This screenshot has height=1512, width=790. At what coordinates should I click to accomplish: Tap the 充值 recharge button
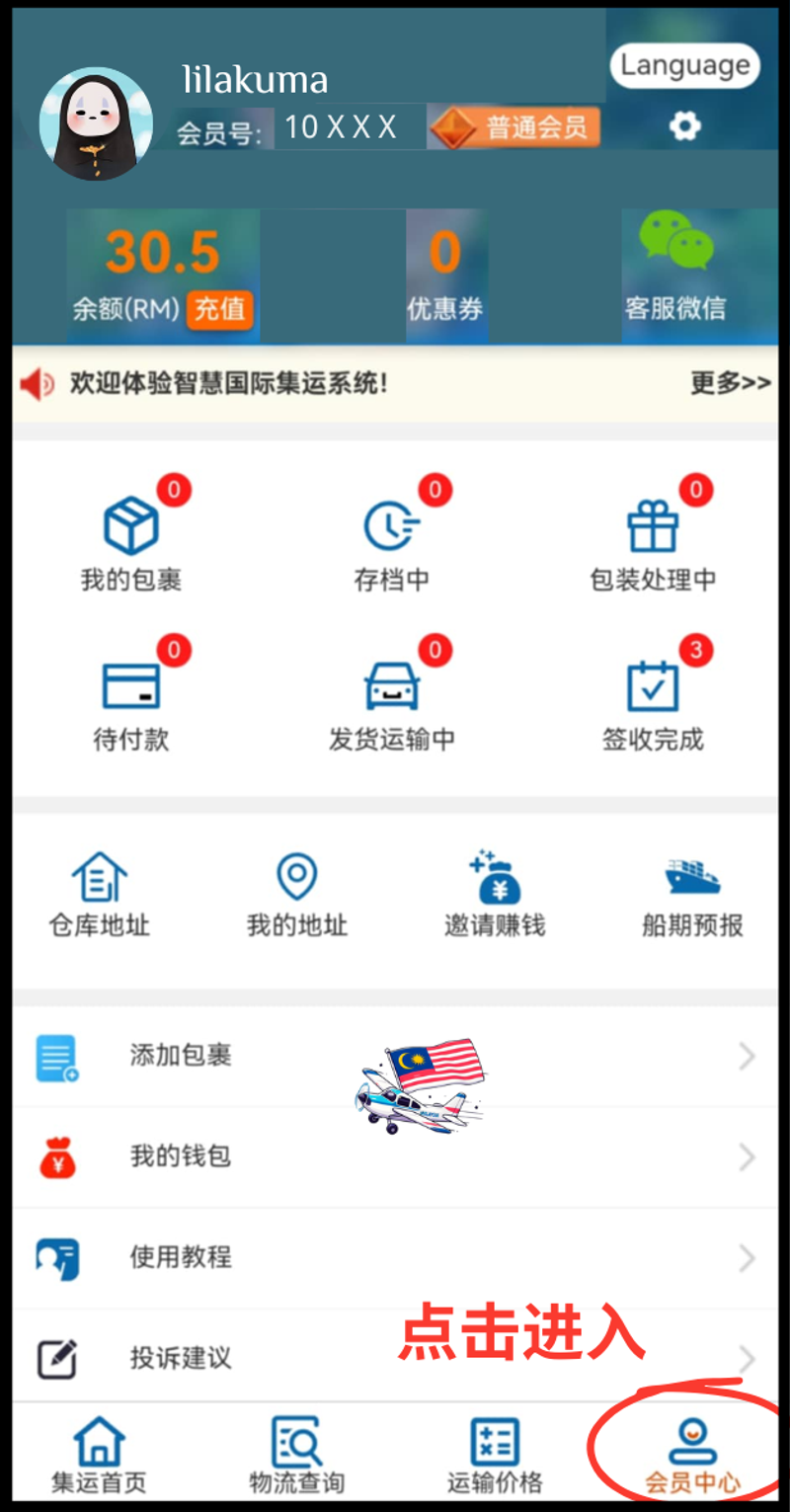coord(219,309)
